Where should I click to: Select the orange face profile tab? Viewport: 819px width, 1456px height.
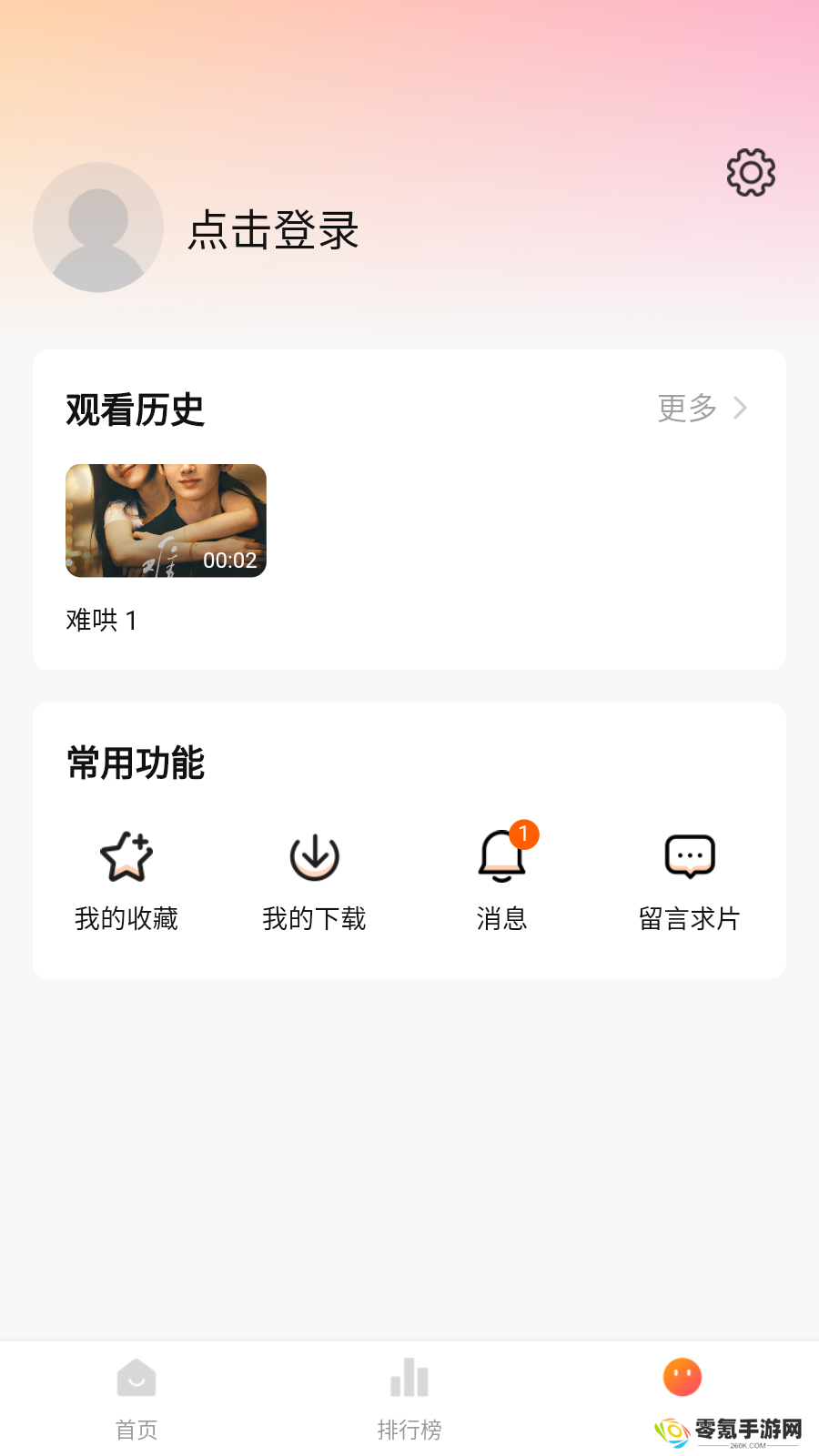(x=682, y=1378)
